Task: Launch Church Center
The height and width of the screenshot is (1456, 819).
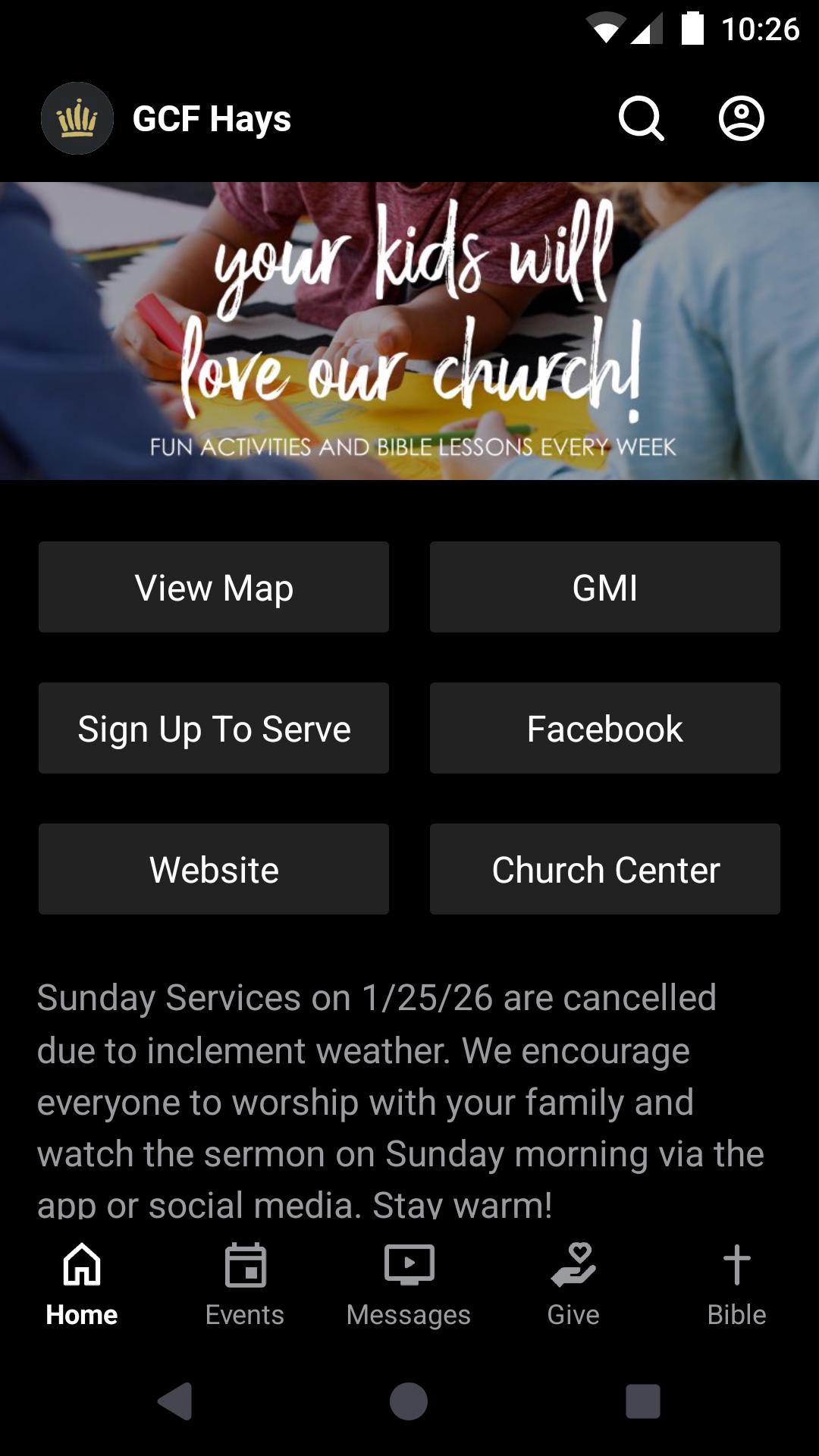Action: click(x=604, y=869)
